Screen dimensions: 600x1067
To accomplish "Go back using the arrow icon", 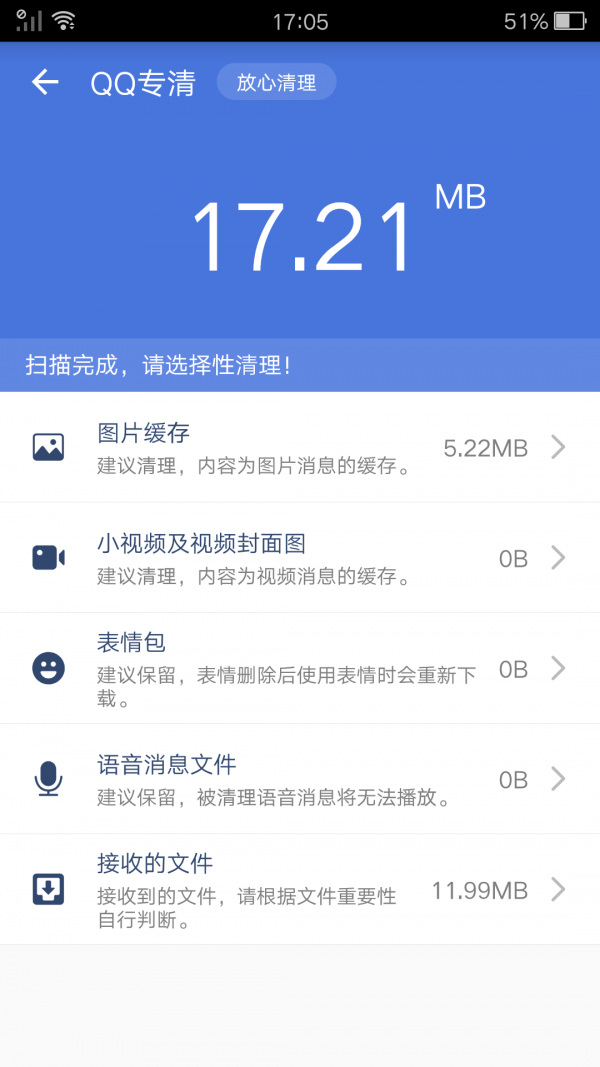I will [45, 82].
